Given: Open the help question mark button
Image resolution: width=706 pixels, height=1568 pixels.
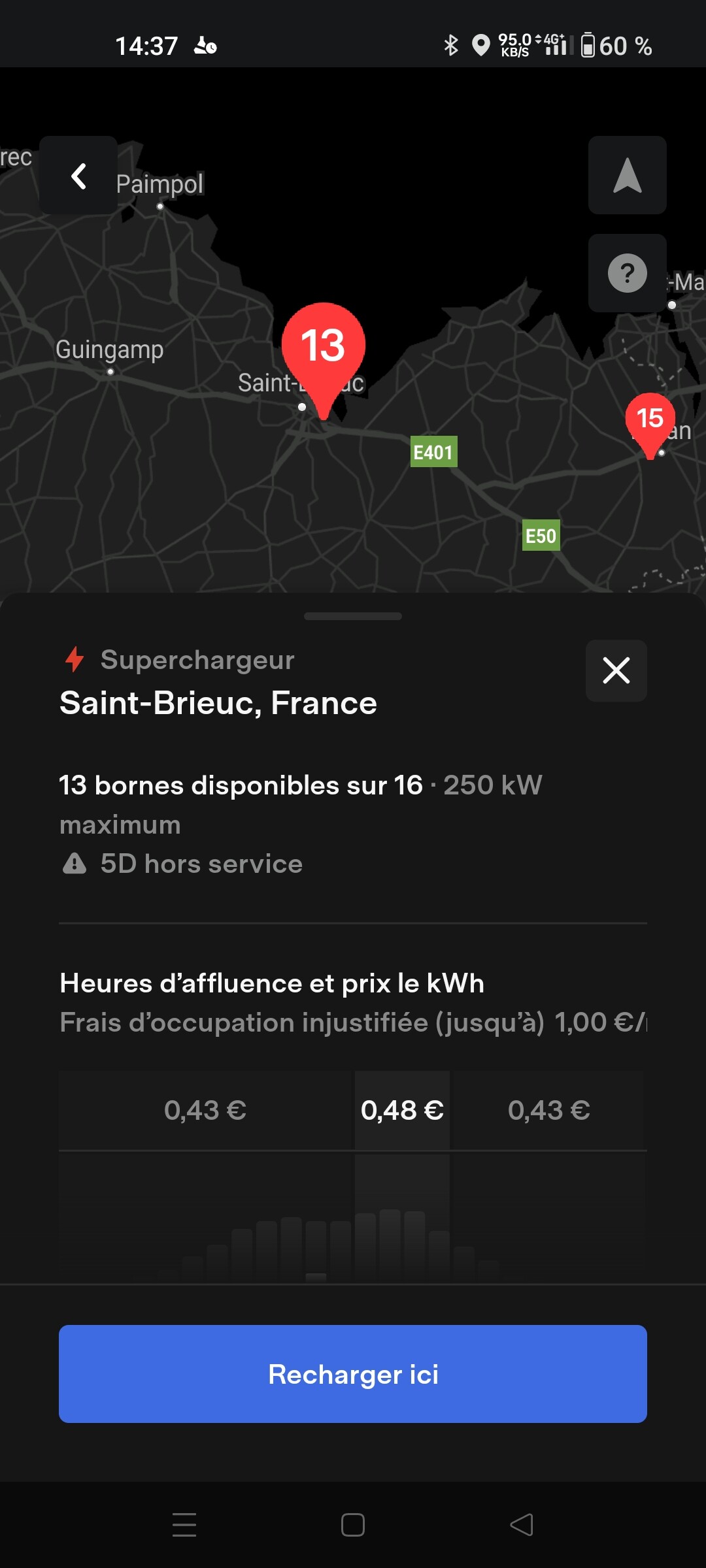Looking at the screenshot, I should tap(627, 273).
